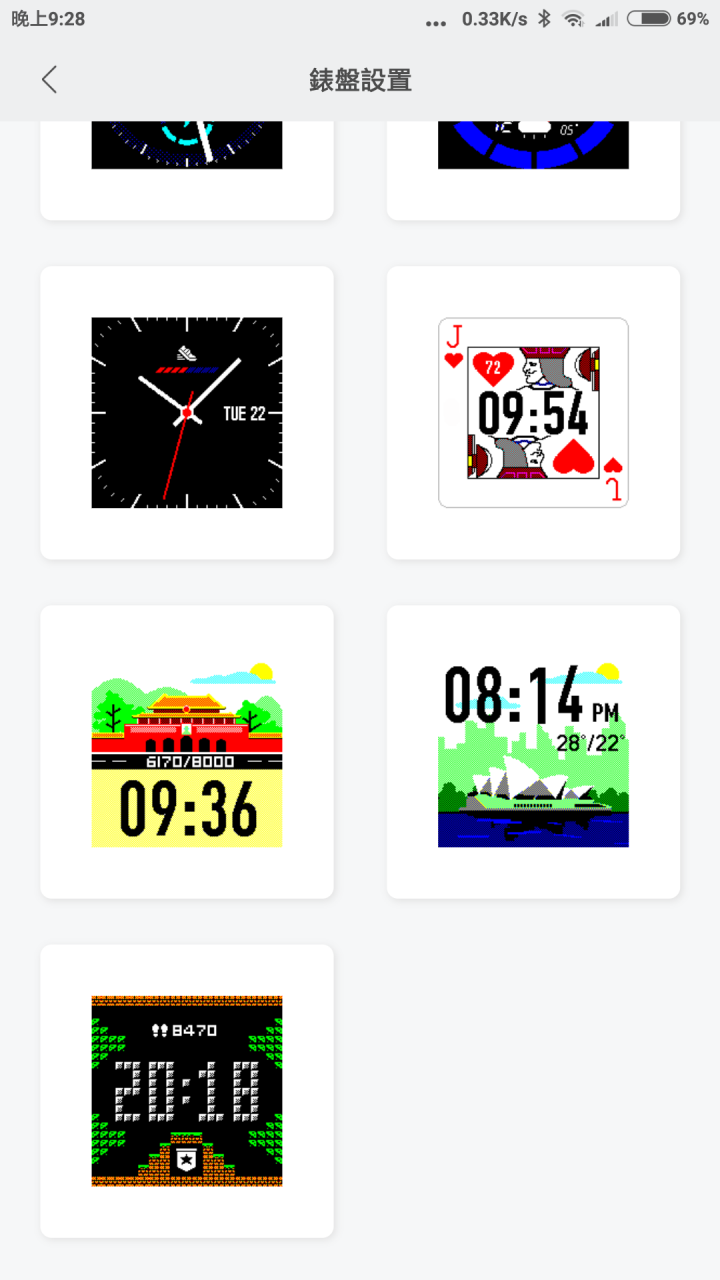Select the Sydney Opera House watch face
The height and width of the screenshot is (1280, 720).
[533, 752]
